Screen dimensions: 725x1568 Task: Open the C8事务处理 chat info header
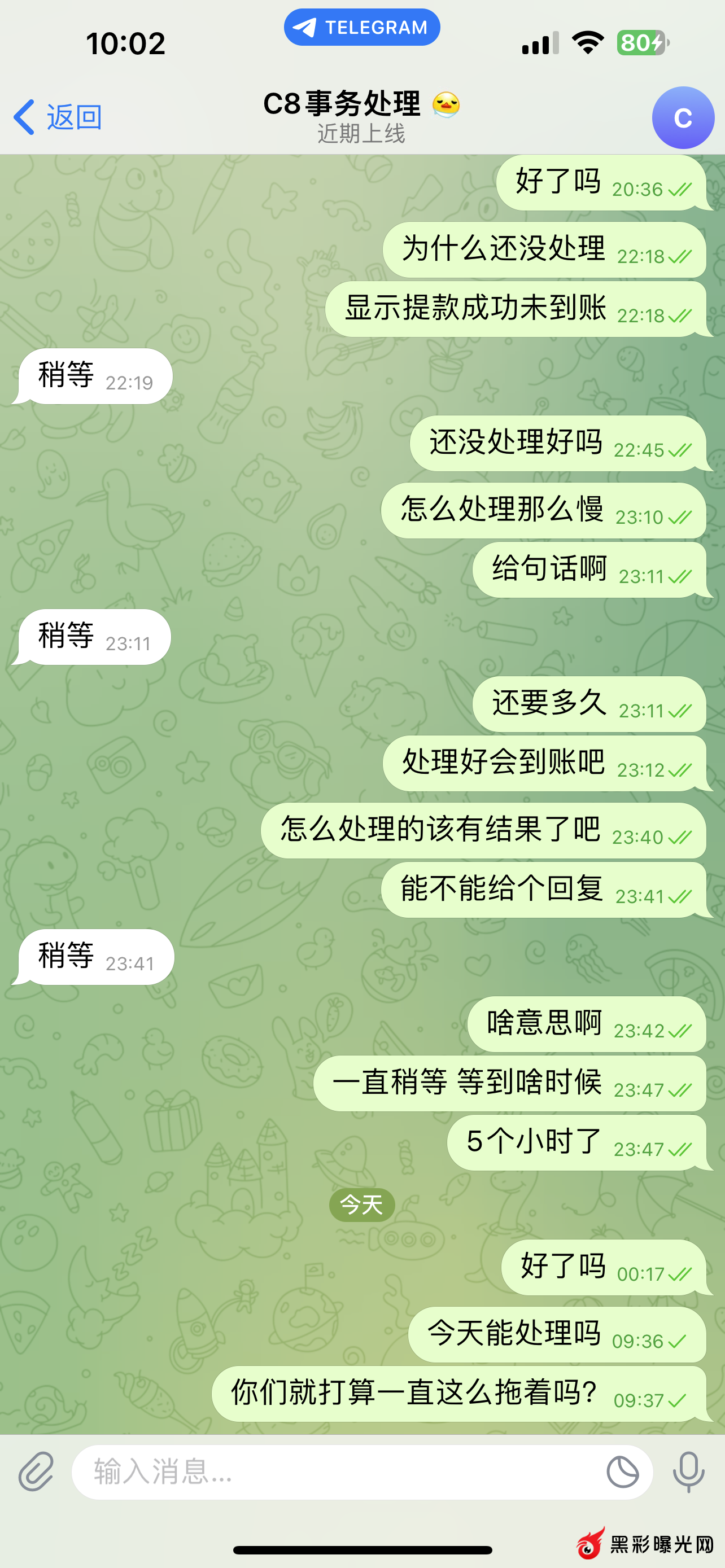360,116
